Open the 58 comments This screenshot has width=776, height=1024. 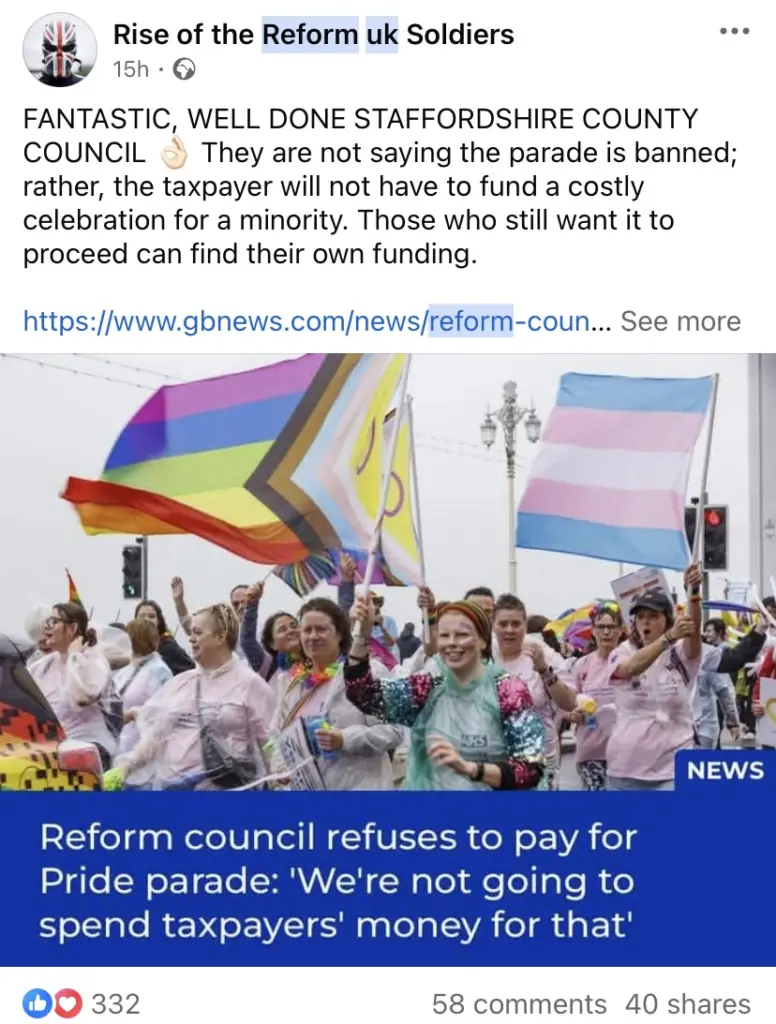[518, 1003]
